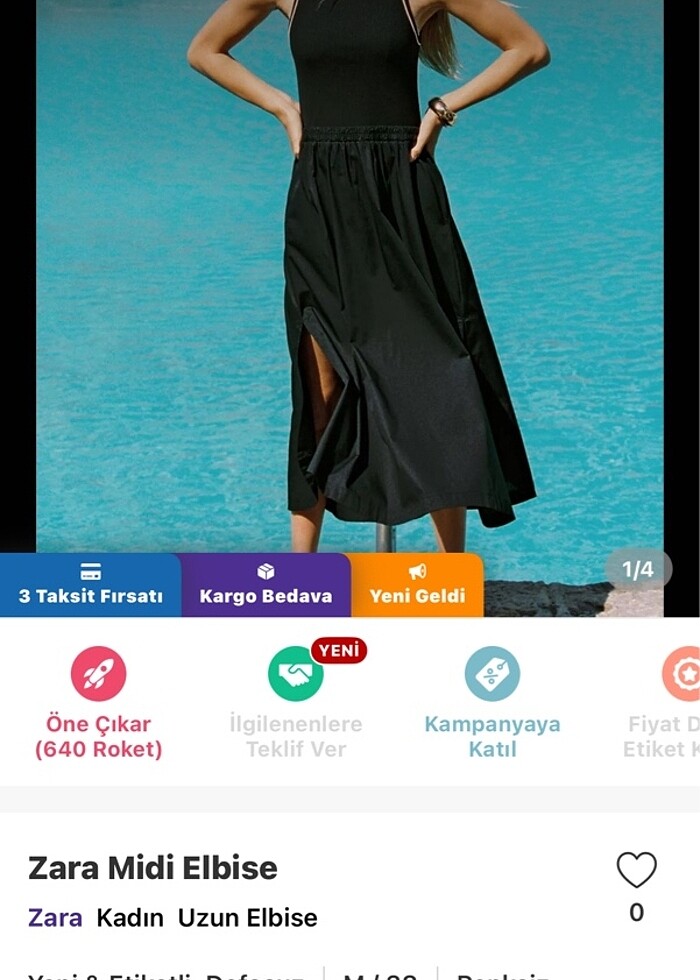Image resolution: width=700 pixels, height=980 pixels.
Task: Open the Zara brand link
Action: click(x=55, y=917)
